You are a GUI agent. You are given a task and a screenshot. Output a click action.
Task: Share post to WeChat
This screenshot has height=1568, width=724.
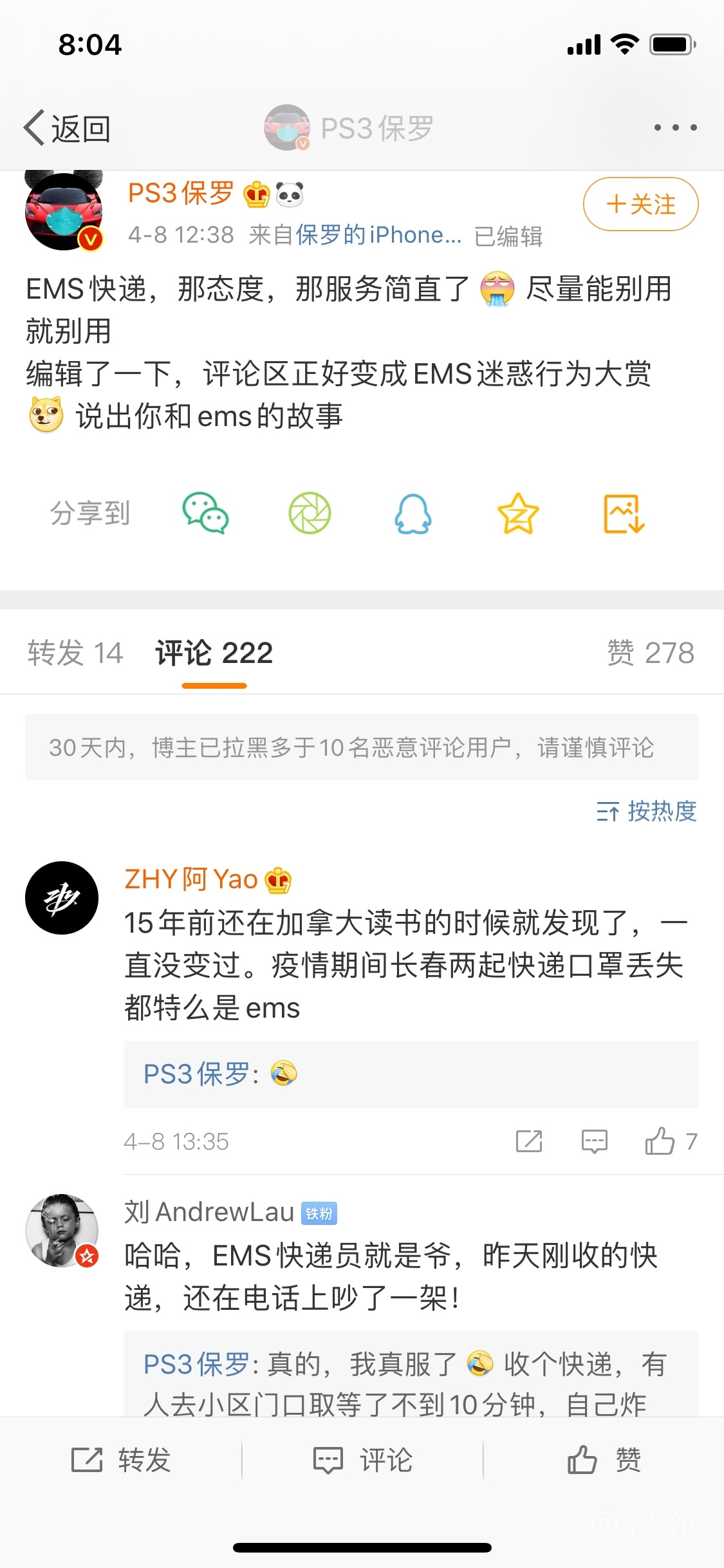click(205, 513)
